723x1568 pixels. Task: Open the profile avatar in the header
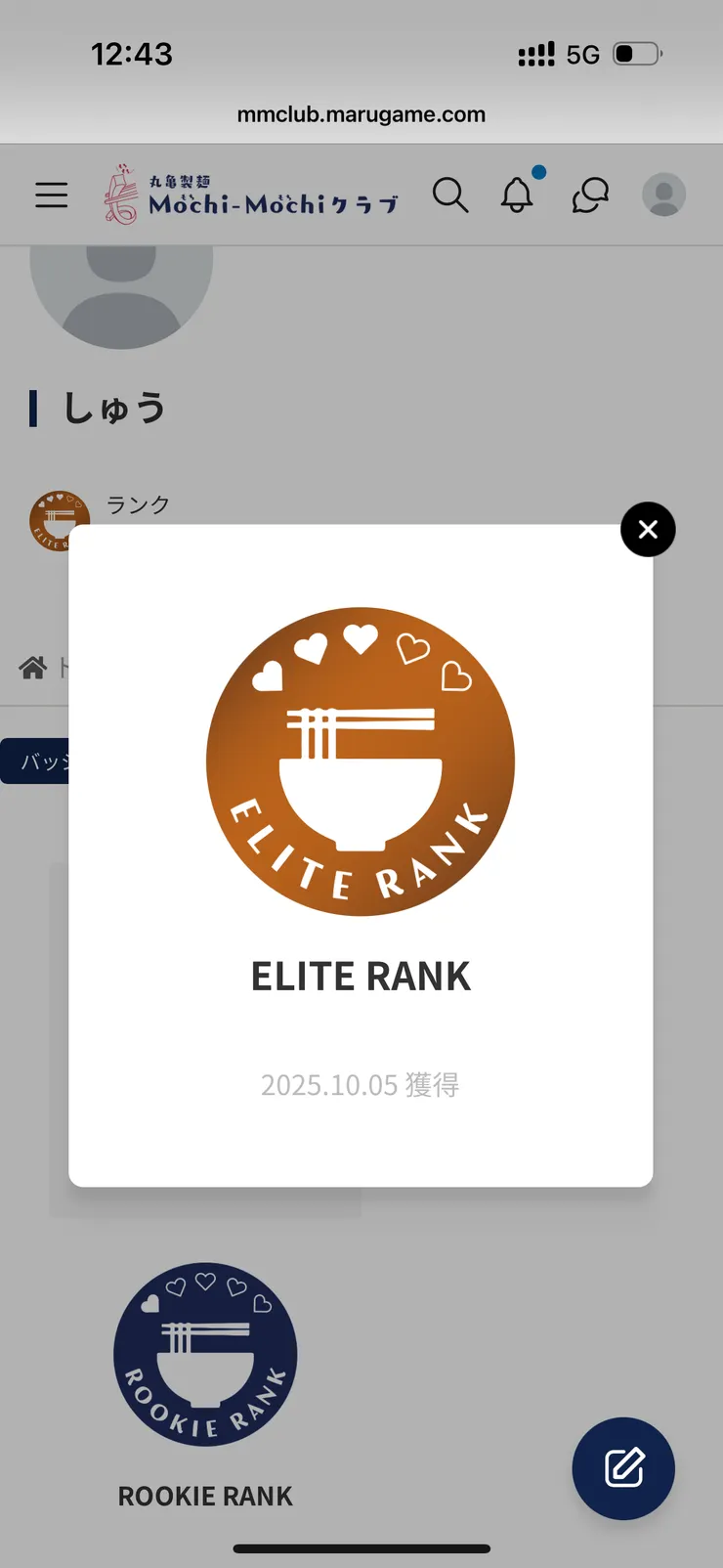pos(662,195)
